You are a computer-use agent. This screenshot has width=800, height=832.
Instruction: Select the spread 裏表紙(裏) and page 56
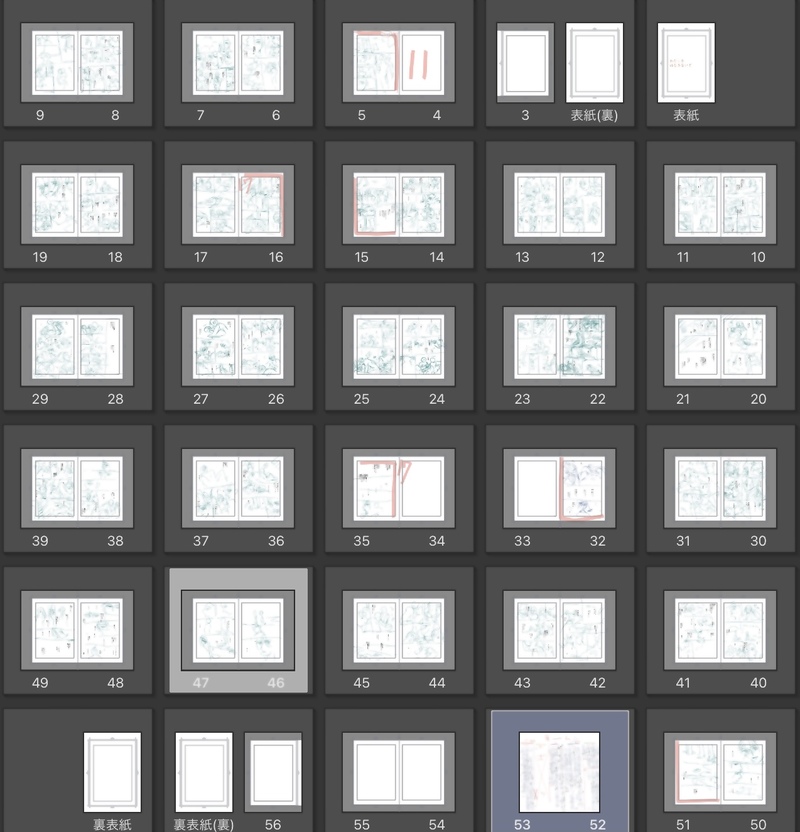238,772
